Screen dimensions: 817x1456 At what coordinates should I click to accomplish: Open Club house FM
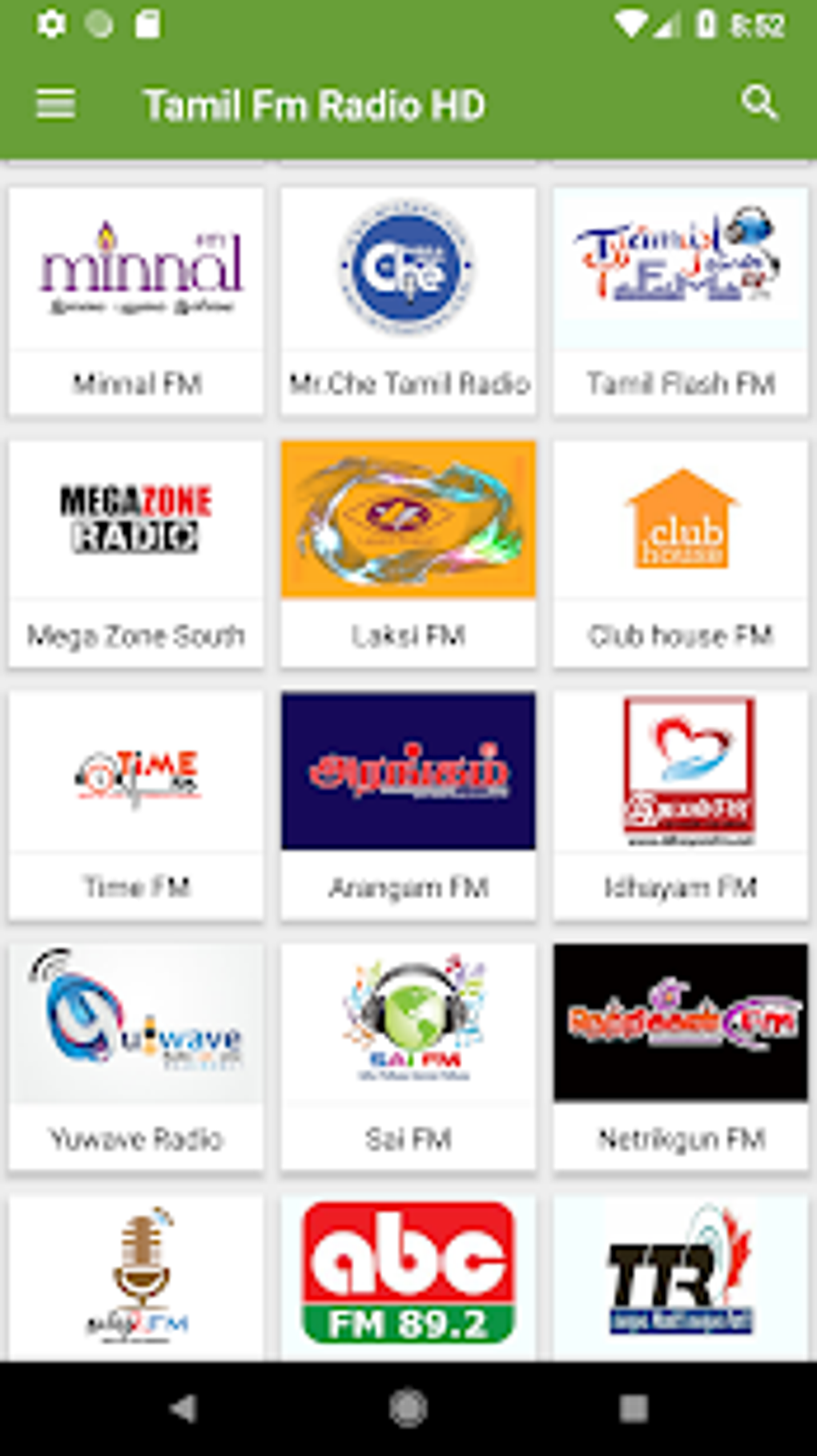pos(680,553)
